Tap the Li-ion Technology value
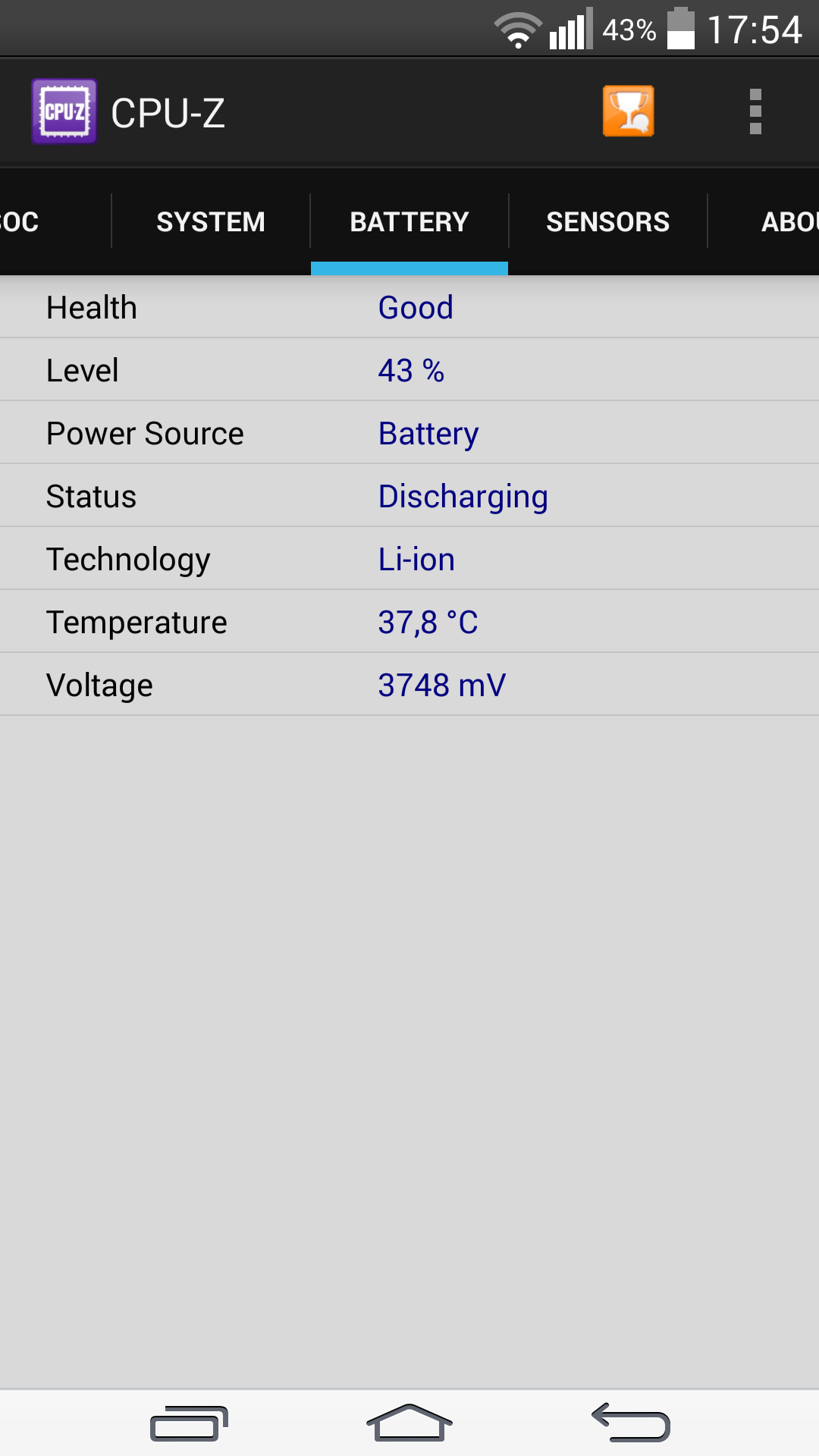Screen dimensions: 819x1456 click(x=416, y=559)
